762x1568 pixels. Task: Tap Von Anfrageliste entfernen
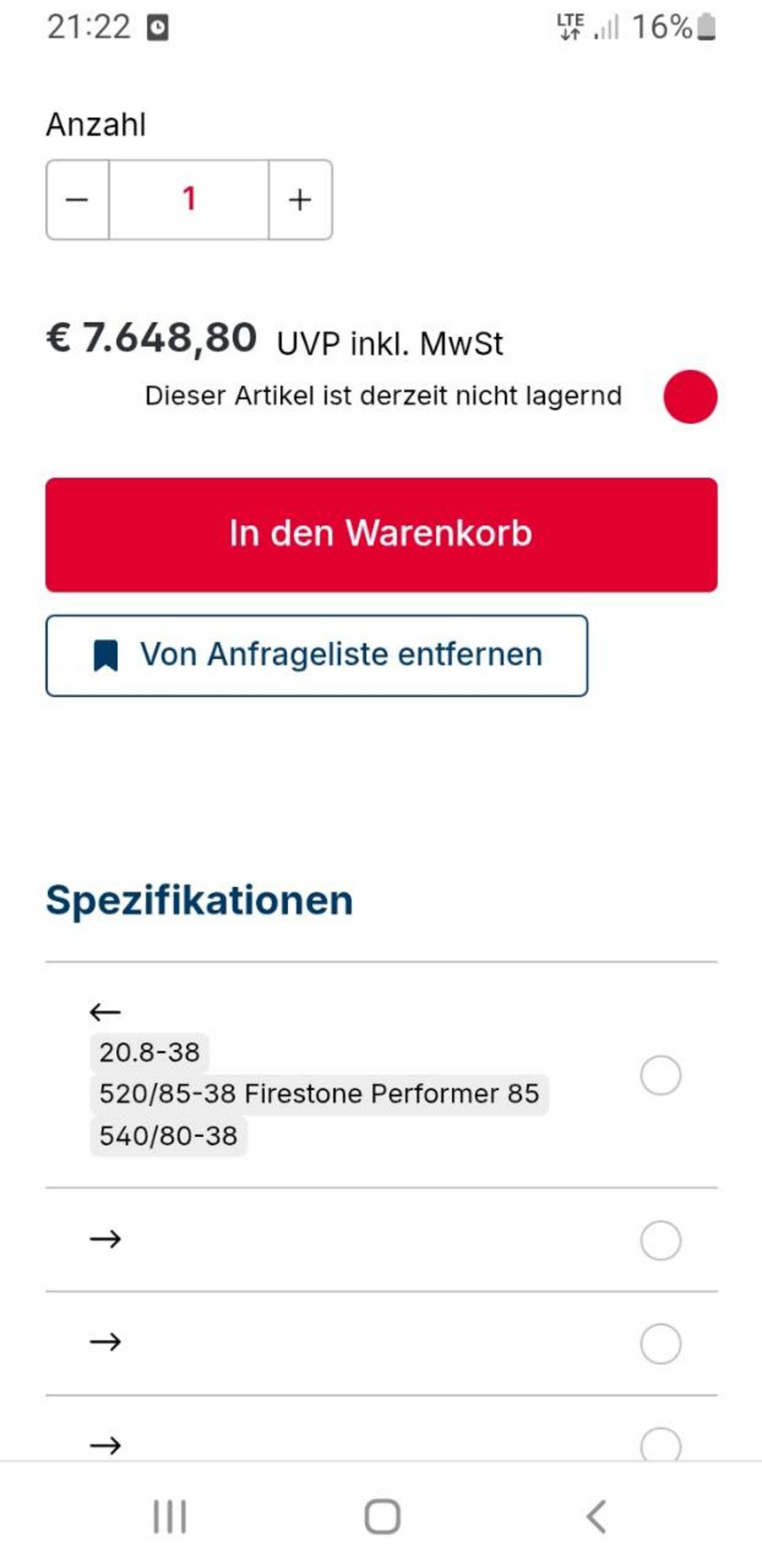point(317,655)
